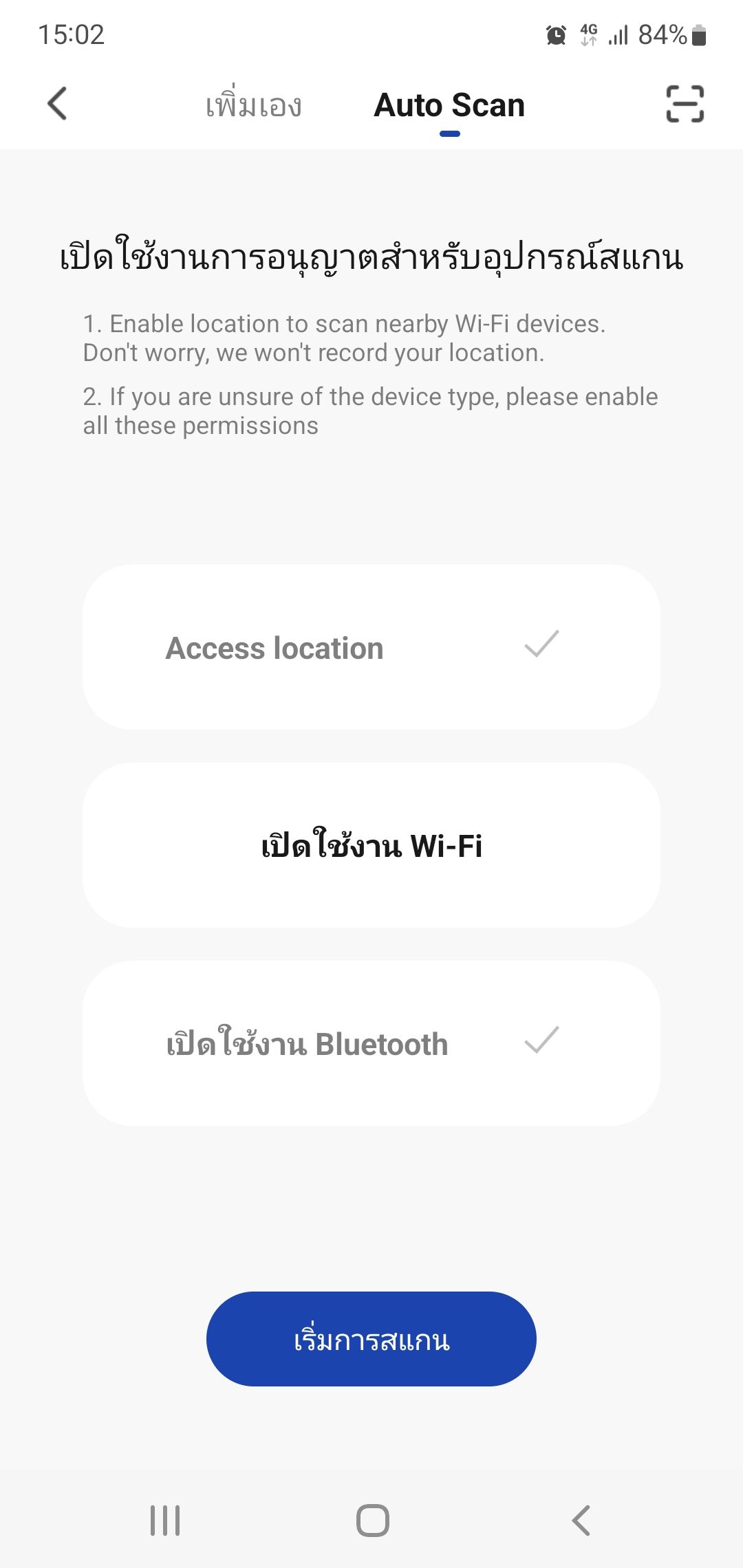Go to the system home screen
Screen dimensions: 743x1568
click(x=372, y=1521)
